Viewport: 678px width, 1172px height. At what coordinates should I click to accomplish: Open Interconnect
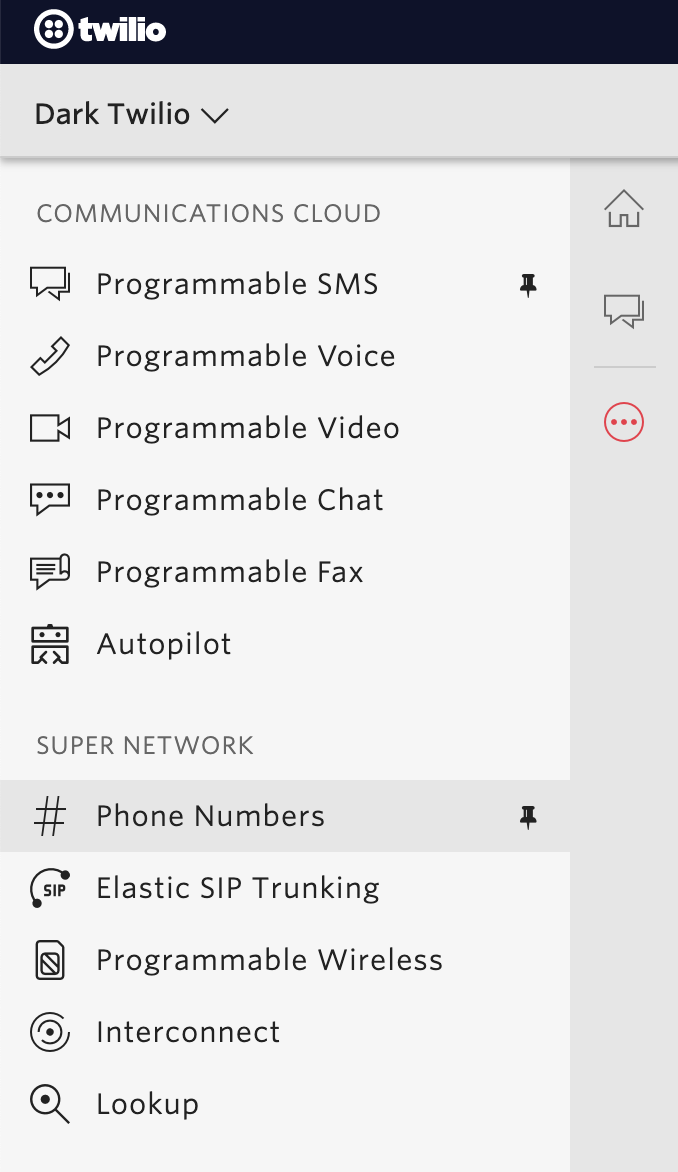pyautogui.click(x=188, y=1032)
